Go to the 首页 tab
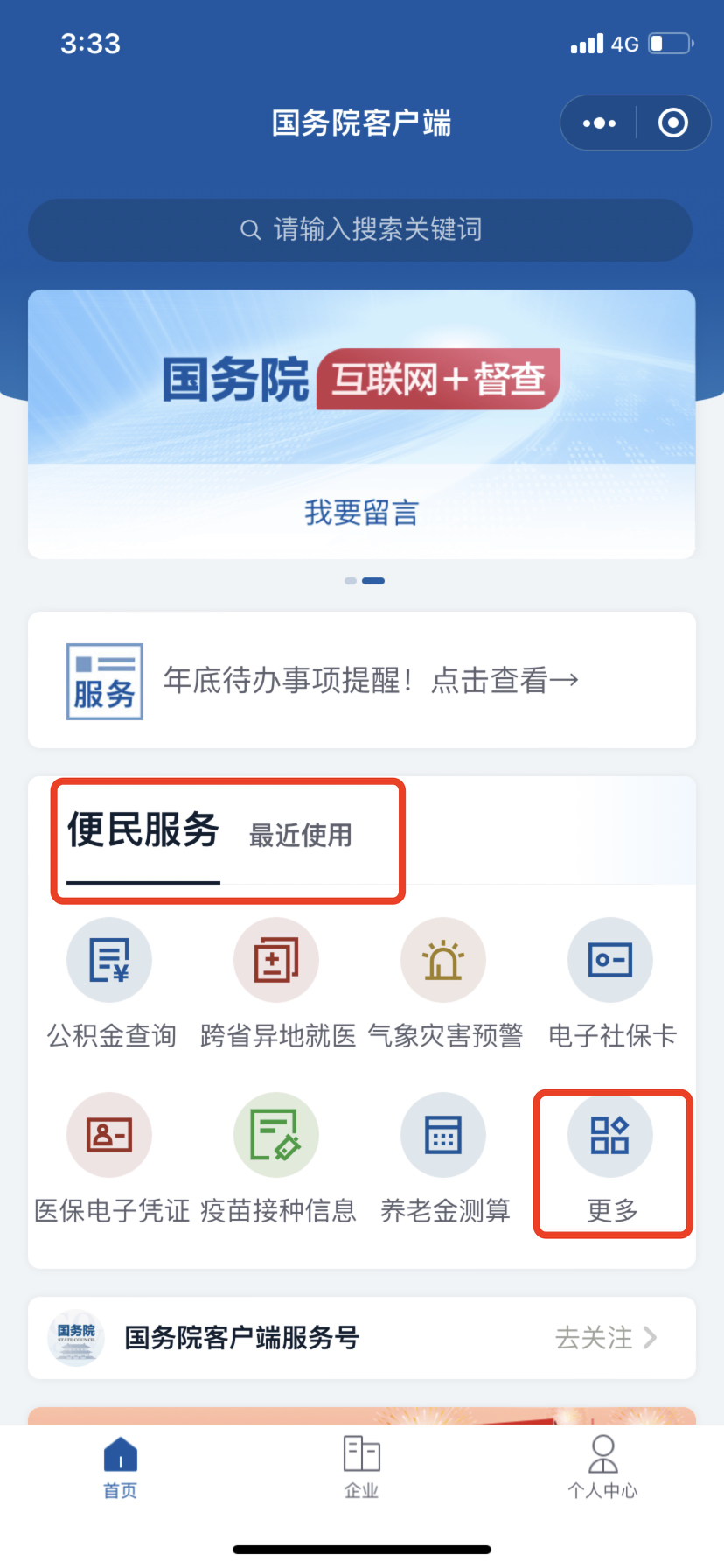The width and height of the screenshot is (724, 1568). [x=121, y=1466]
